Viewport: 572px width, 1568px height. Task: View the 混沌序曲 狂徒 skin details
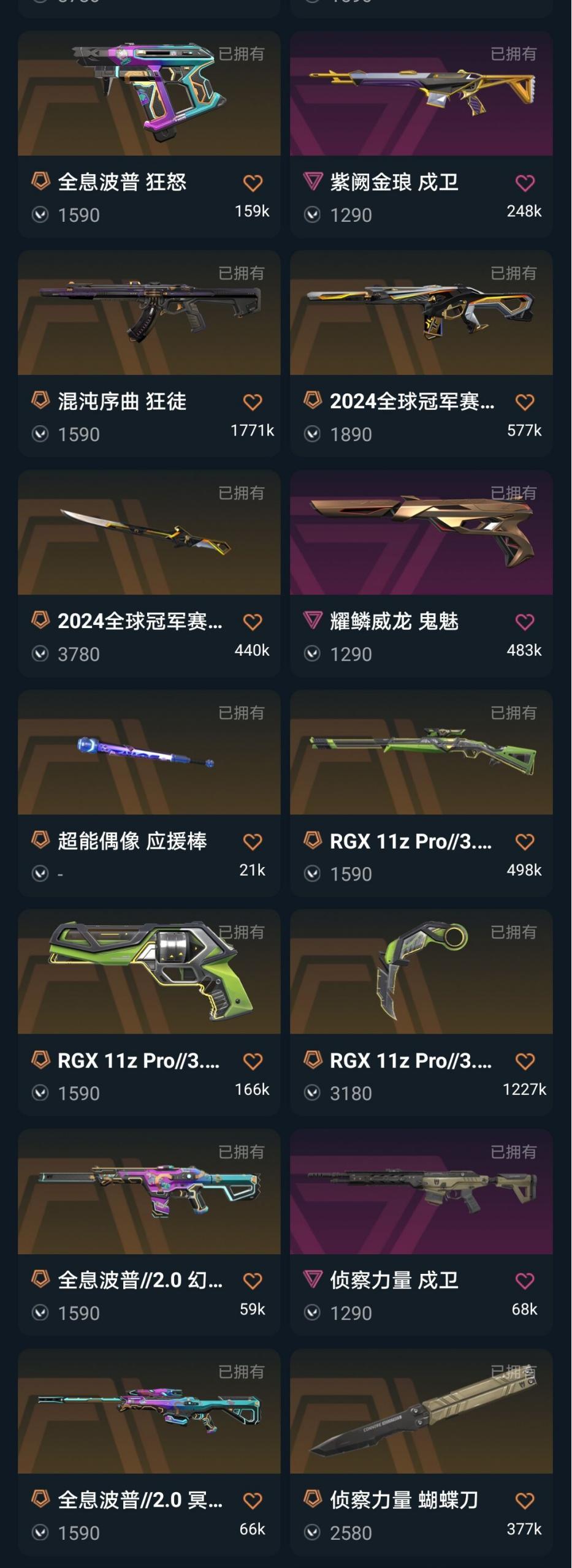click(x=149, y=314)
